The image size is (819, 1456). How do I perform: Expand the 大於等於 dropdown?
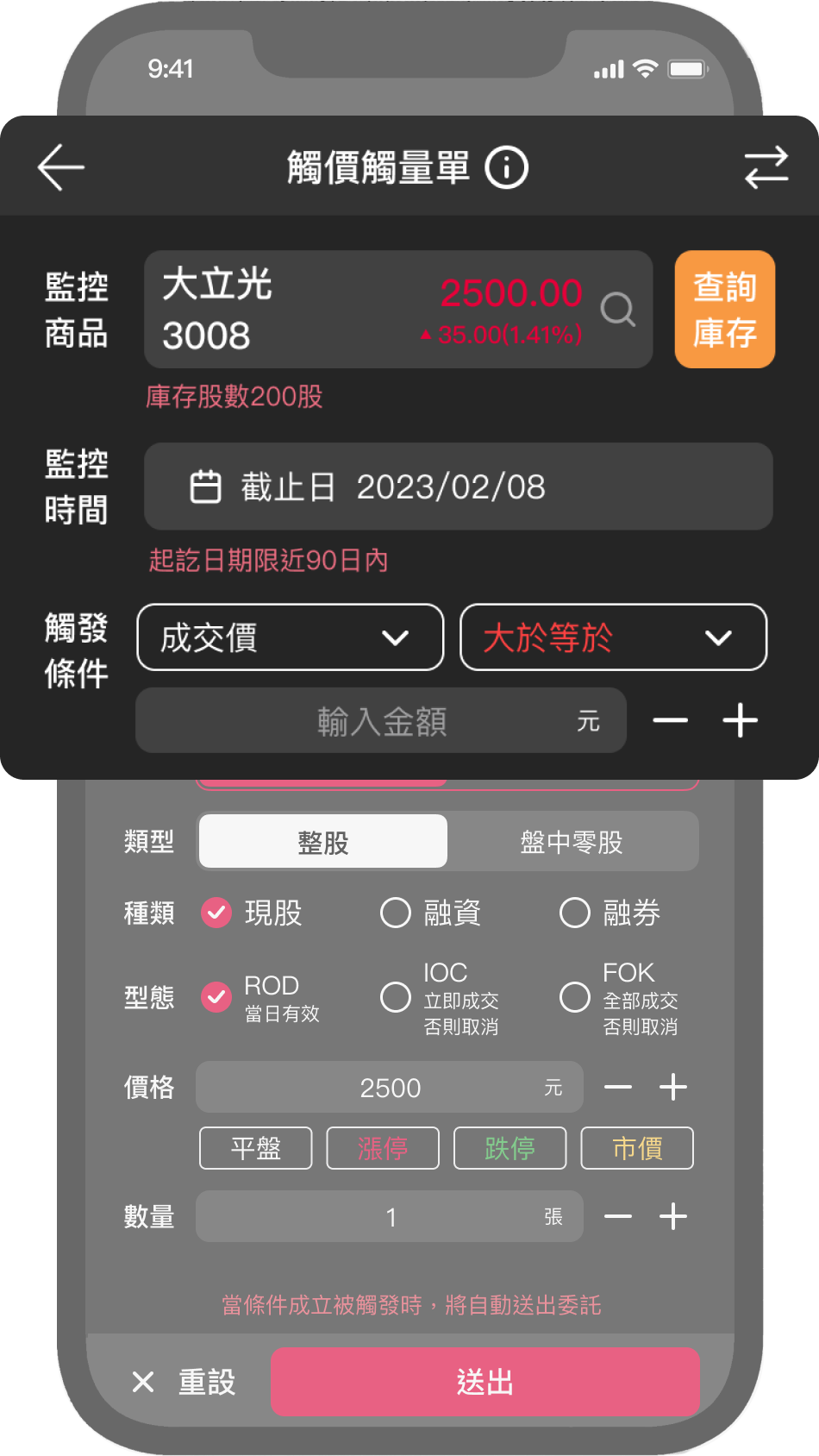613,637
